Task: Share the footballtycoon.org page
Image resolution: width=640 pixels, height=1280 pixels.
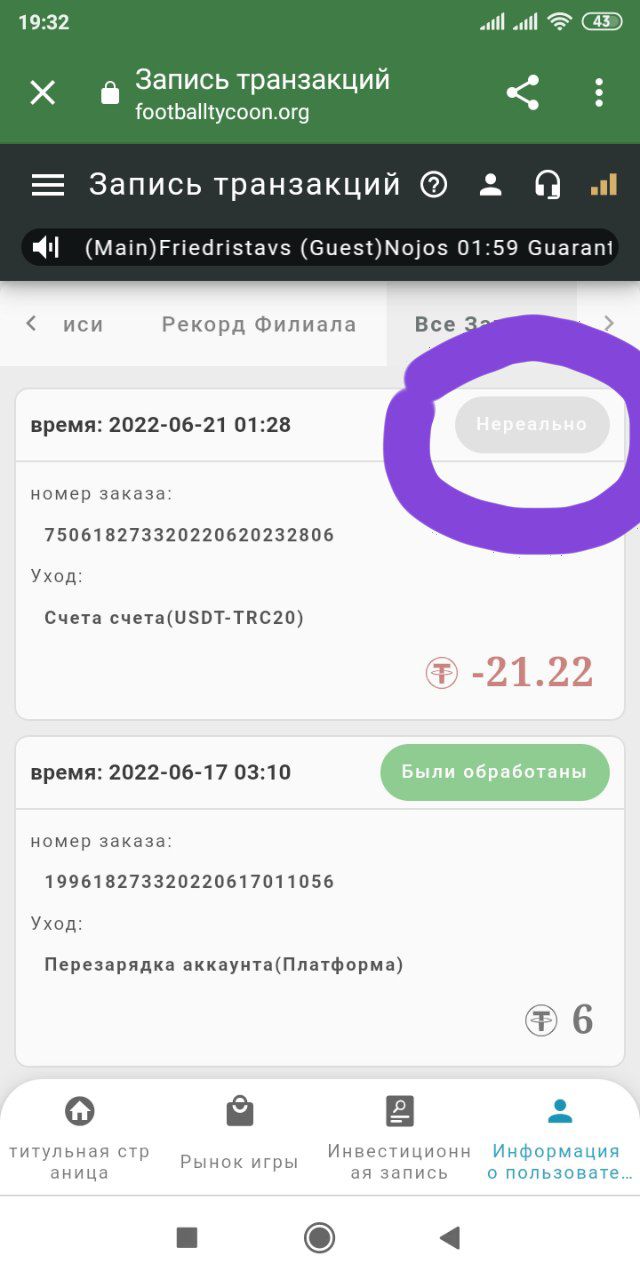Action: pos(522,93)
